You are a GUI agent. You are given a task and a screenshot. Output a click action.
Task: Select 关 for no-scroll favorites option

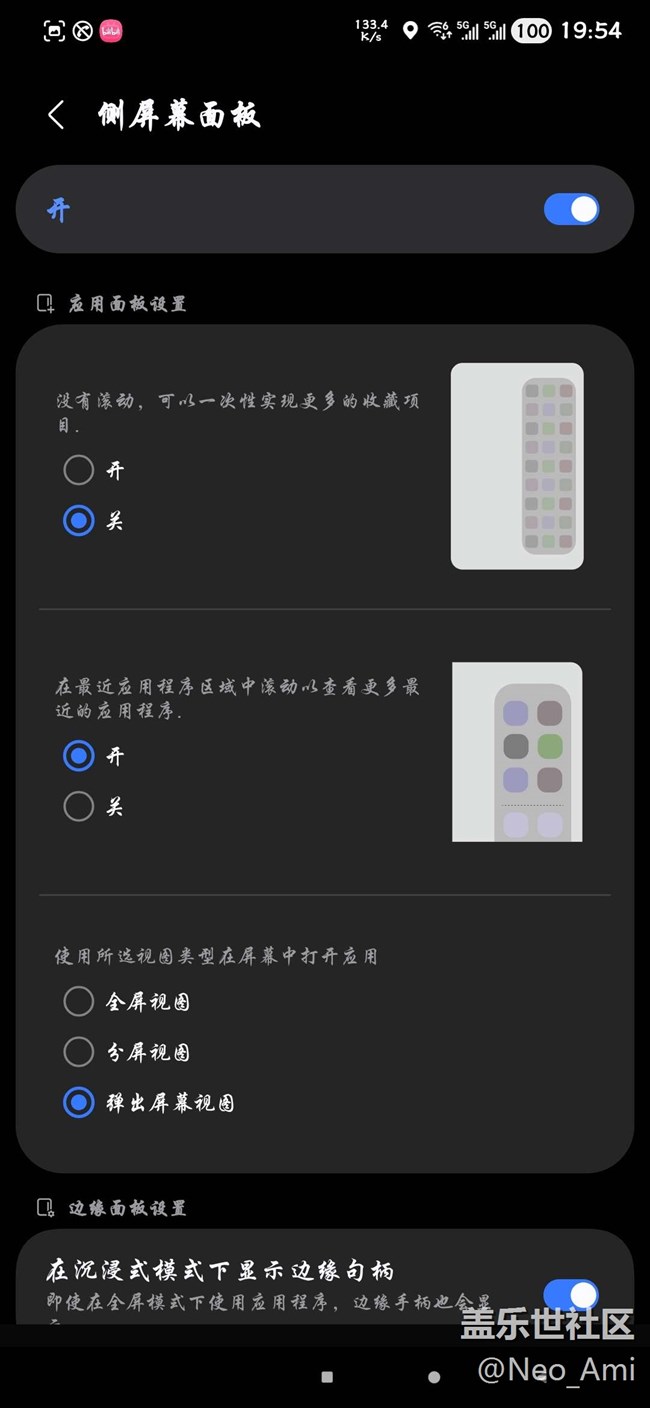click(79, 521)
